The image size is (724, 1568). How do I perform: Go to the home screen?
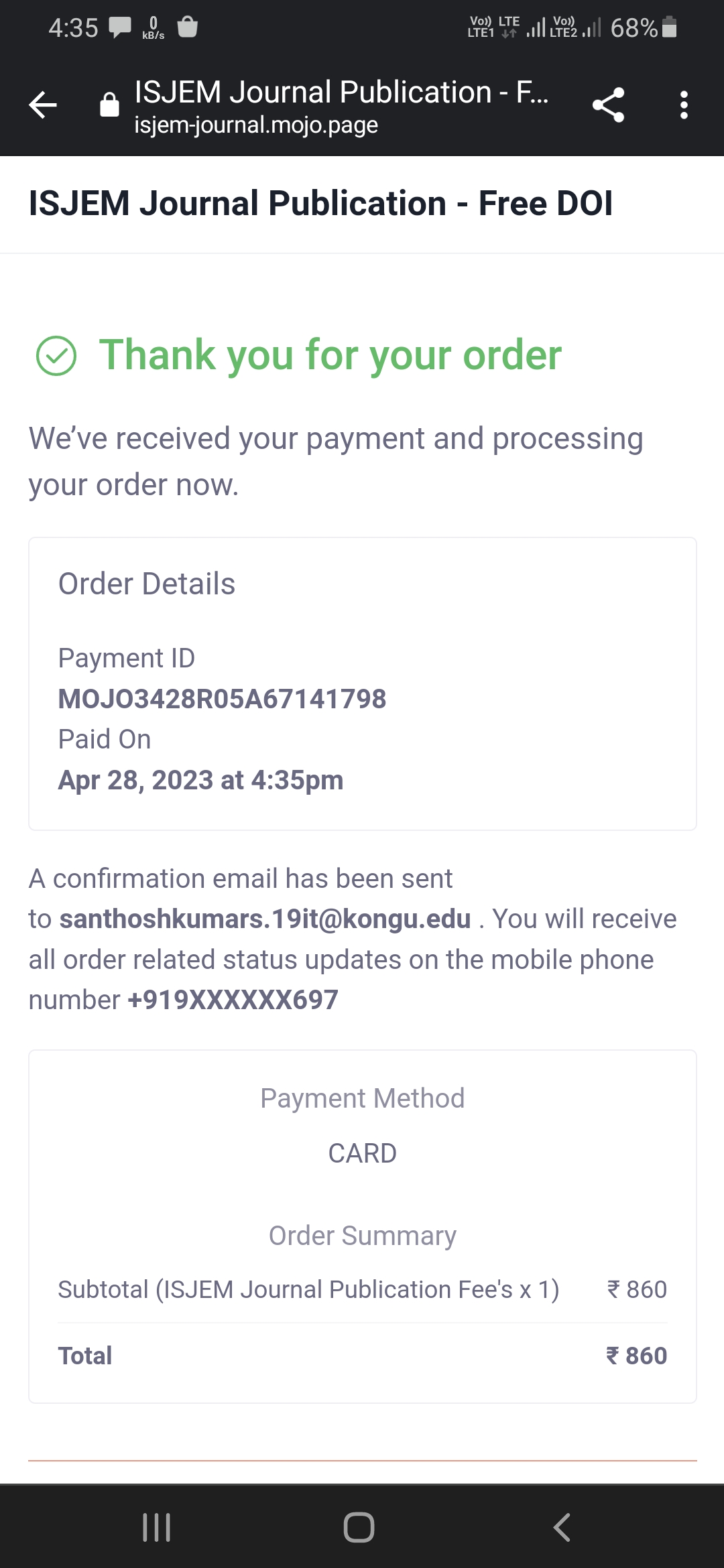(x=359, y=1527)
